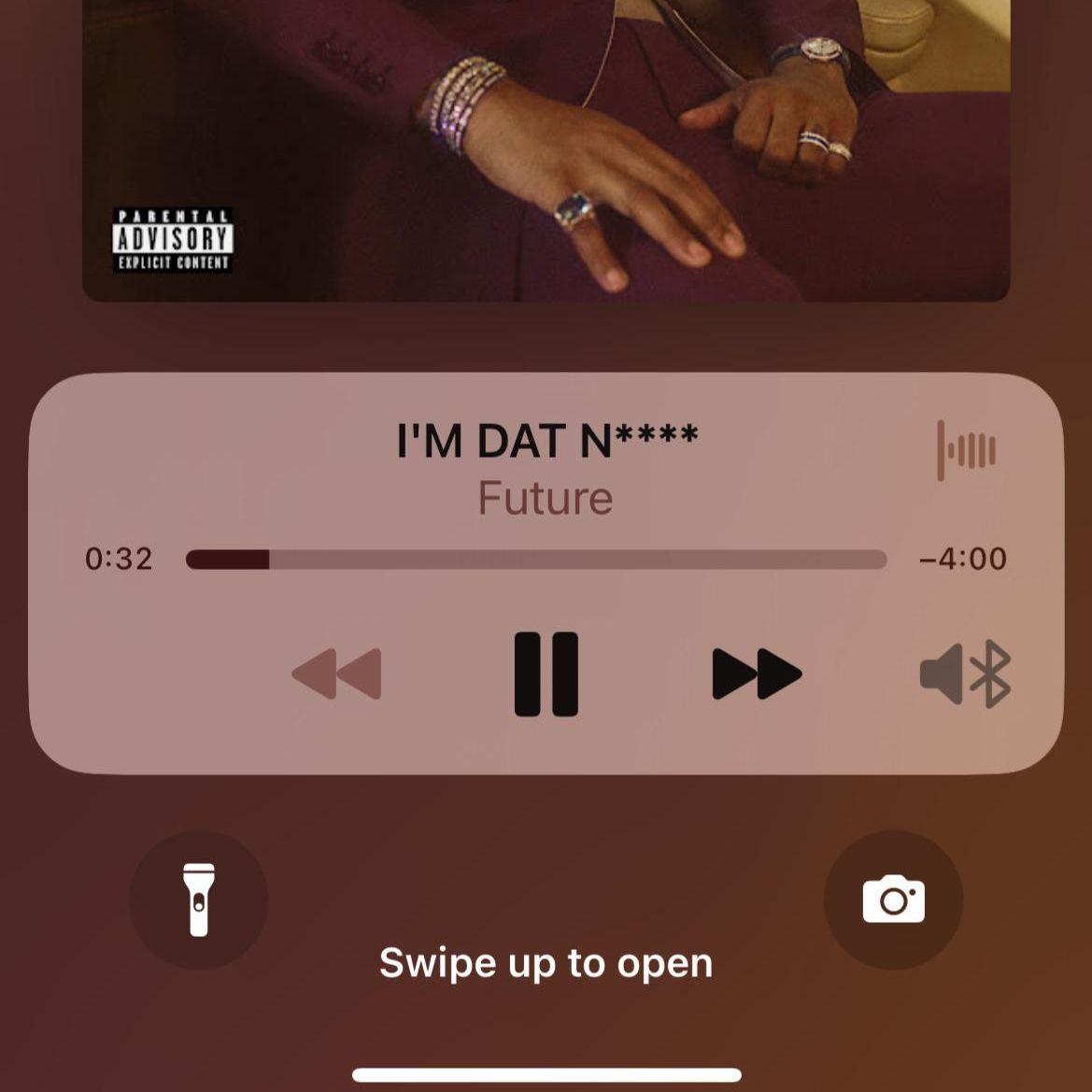The height and width of the screenshot is (1092, 1092).
Task: Tap the playback progress bar
Action: (x=536, y=560)
